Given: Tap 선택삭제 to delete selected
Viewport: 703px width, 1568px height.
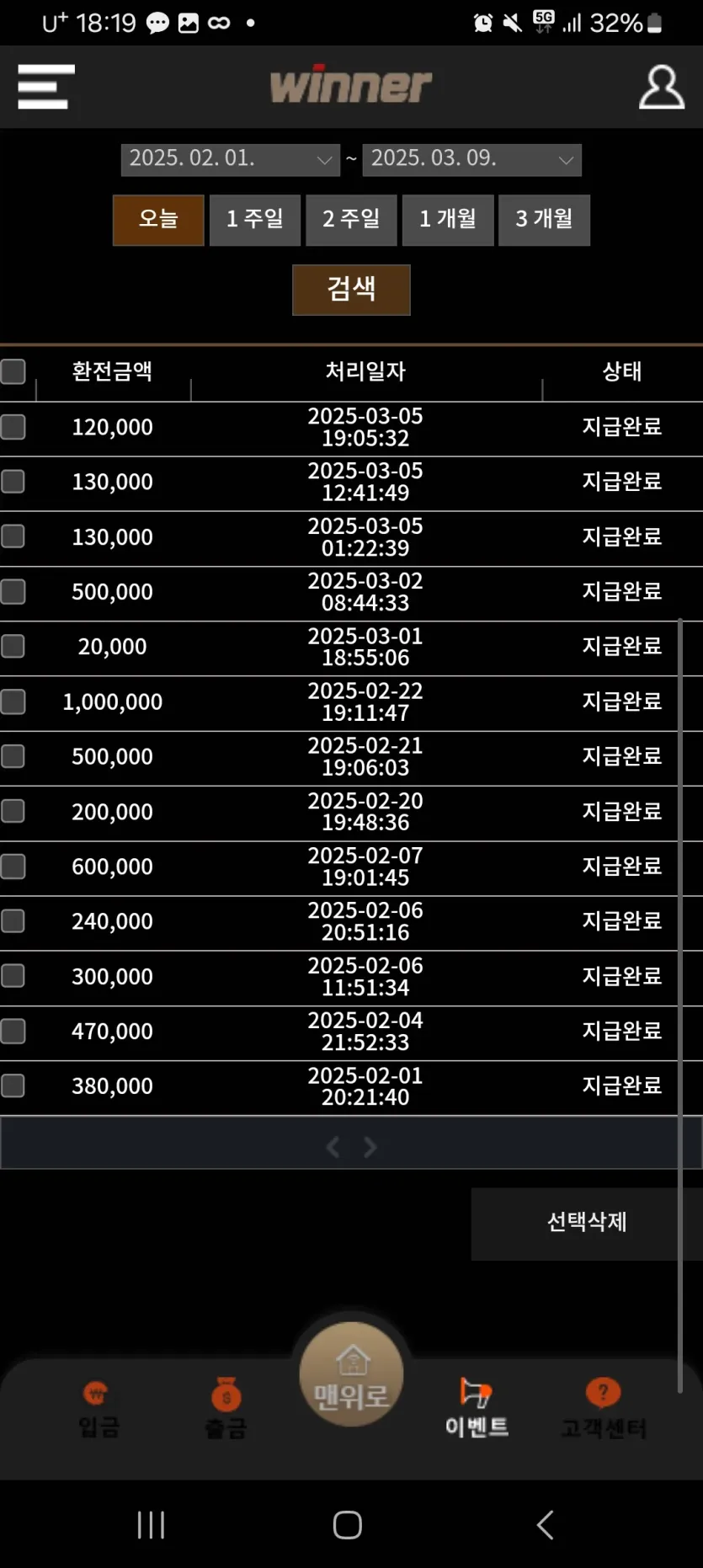Looking at the screenshot, I should 587,1223.
